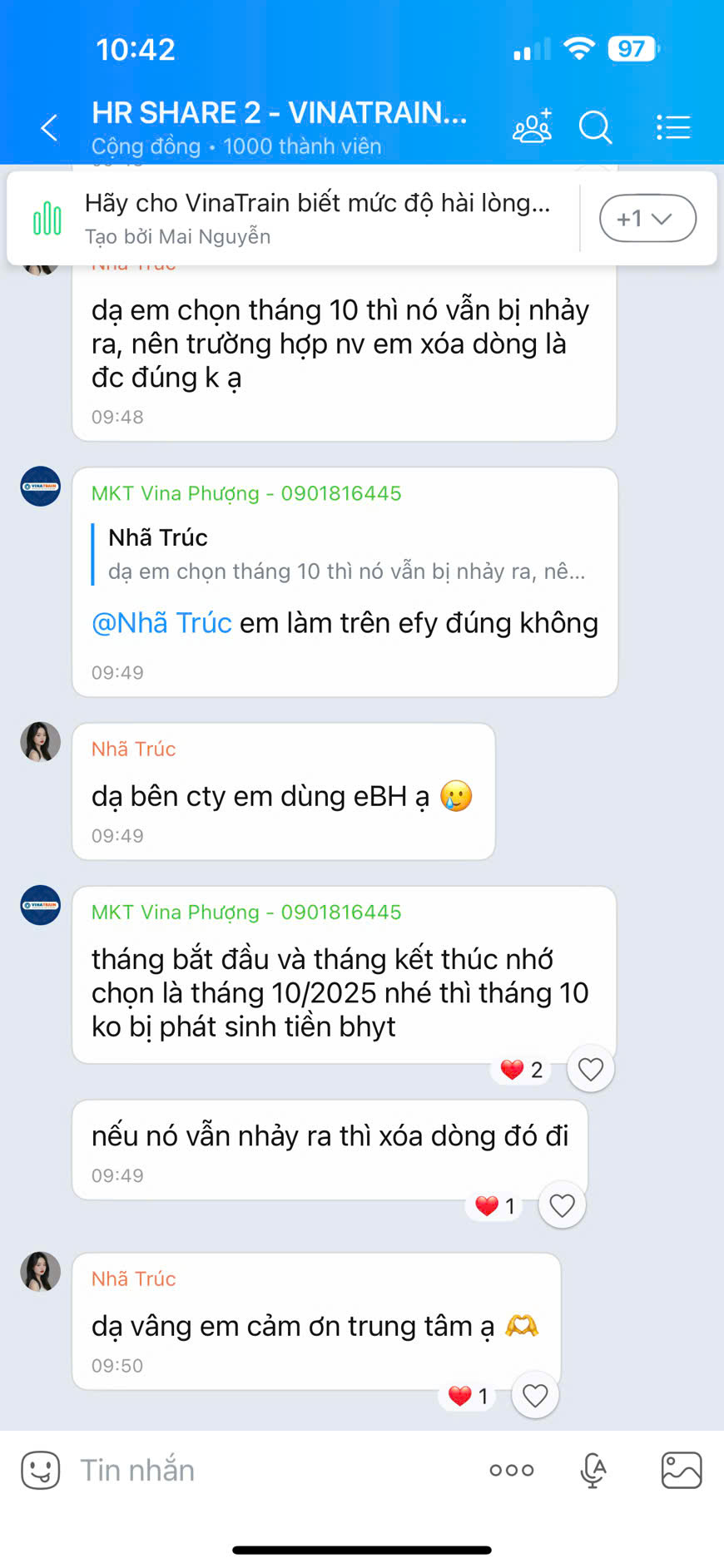Open the group options menu
The image size is (724, 1568).
coord(672,127)
